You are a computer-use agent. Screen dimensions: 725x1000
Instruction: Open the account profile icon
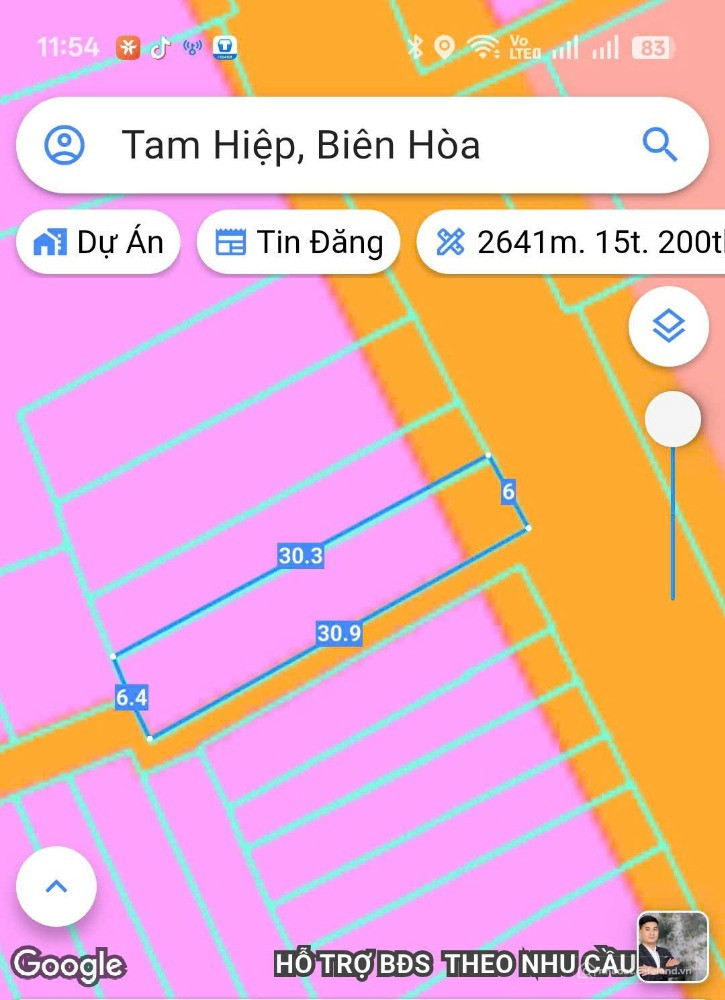pyautogui.click(x=65, y=146)
